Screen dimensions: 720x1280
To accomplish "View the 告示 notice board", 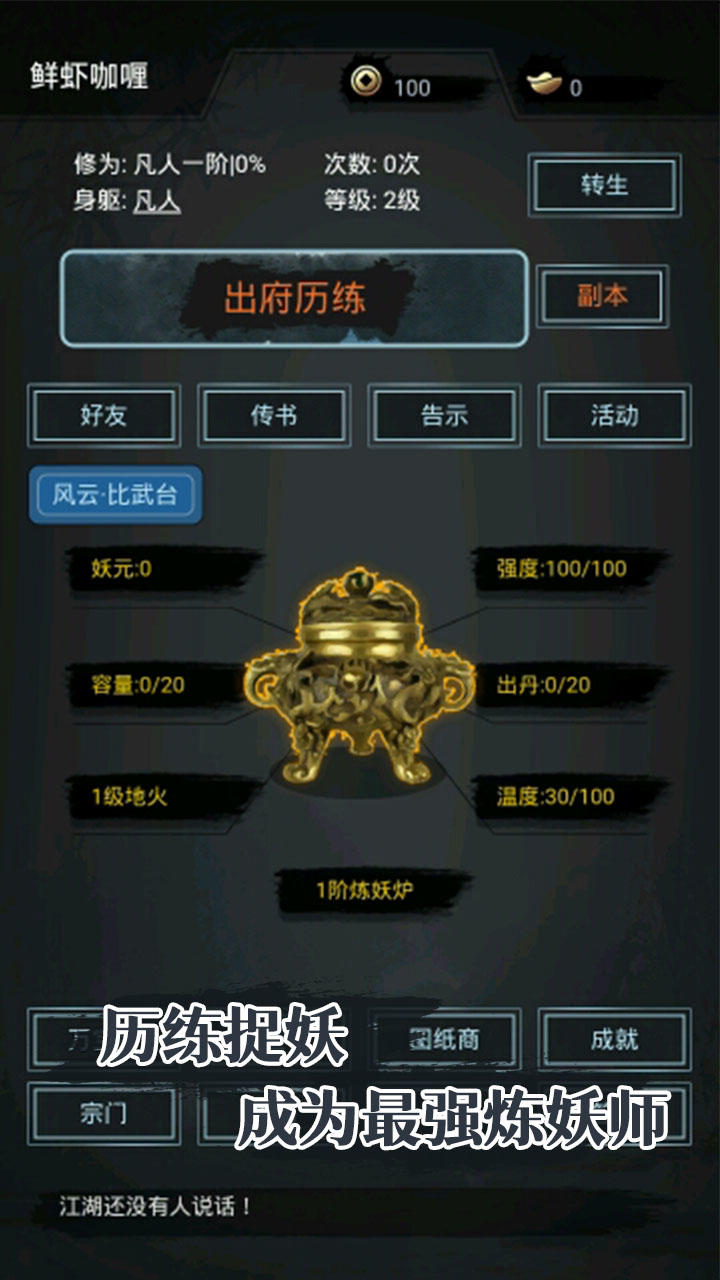I will 444,415.
